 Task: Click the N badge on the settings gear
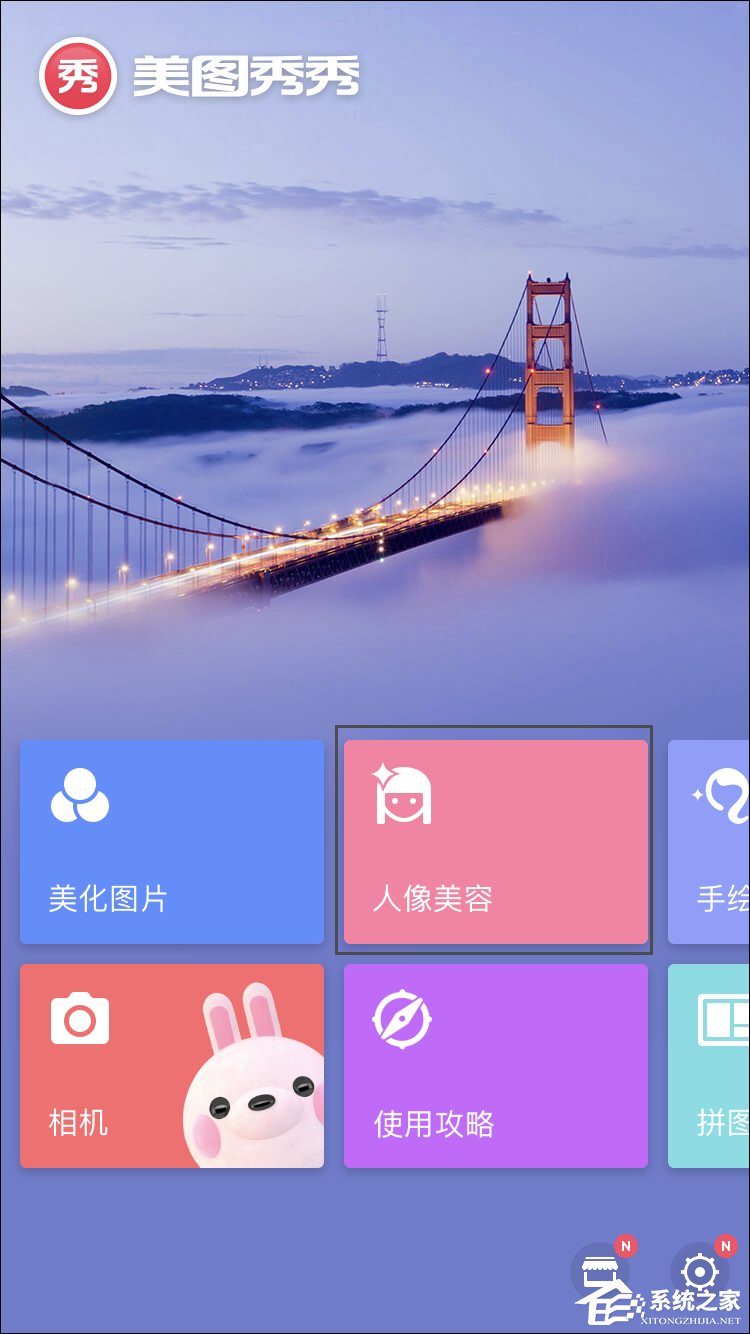click(x=726, y=1248)
